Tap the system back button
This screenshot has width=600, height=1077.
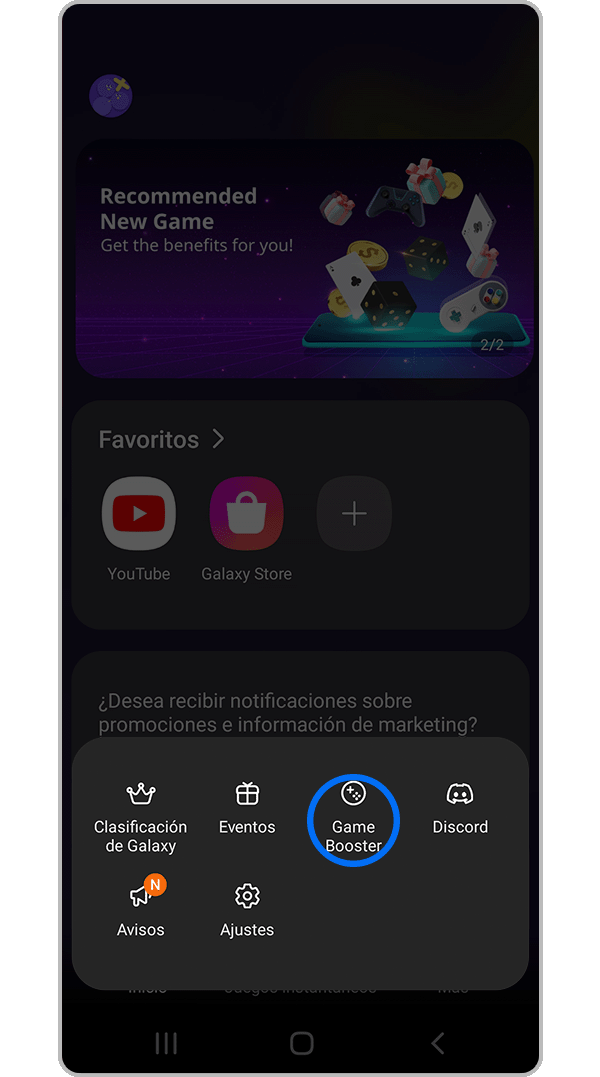tap(437, 1043)
